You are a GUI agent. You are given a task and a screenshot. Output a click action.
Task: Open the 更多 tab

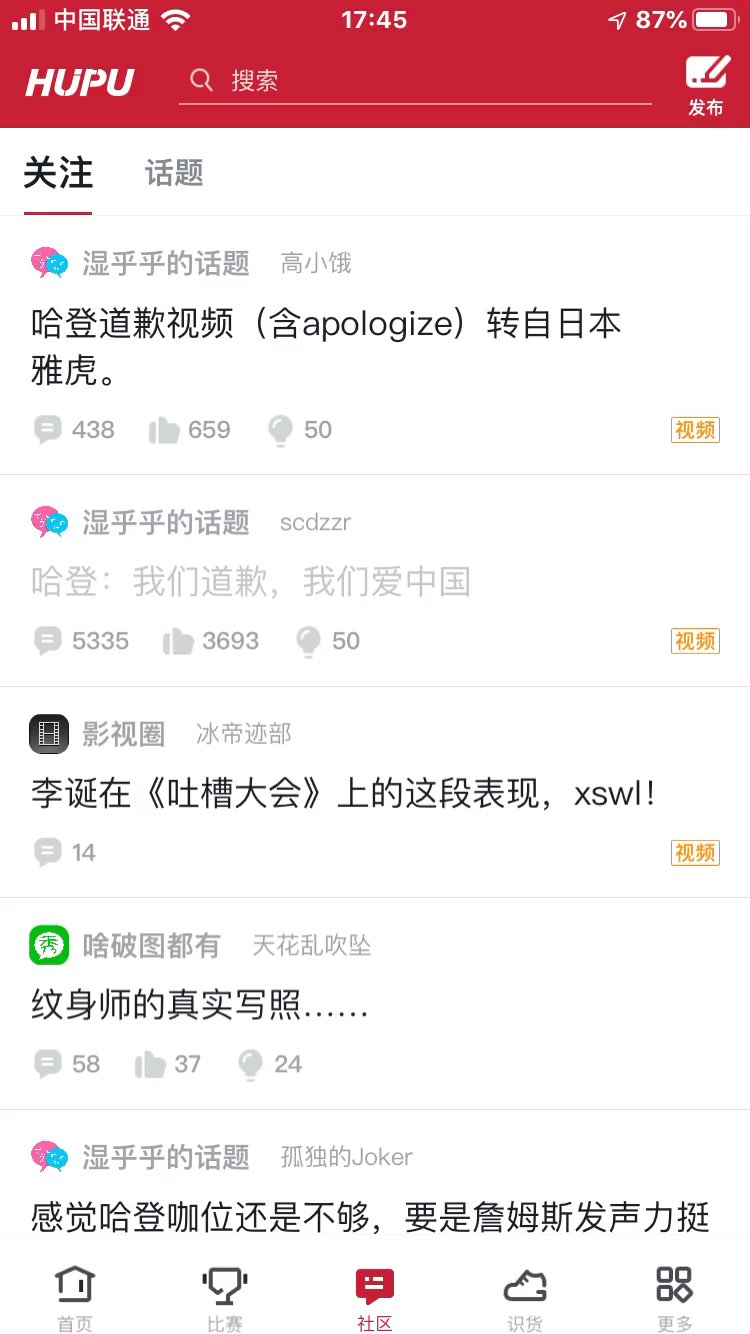point(674,1297)
